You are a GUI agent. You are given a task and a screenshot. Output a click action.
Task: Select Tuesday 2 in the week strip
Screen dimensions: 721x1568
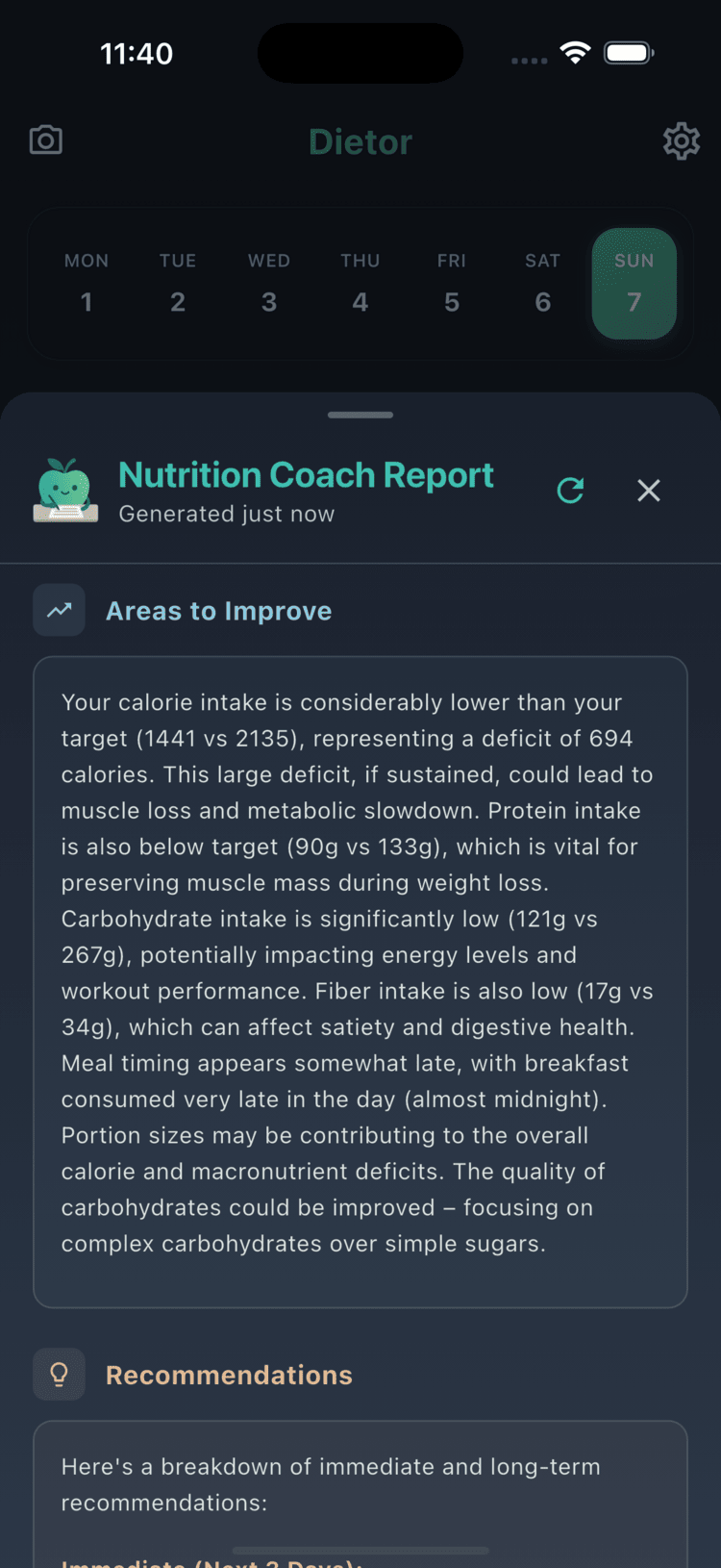[178, 284]
